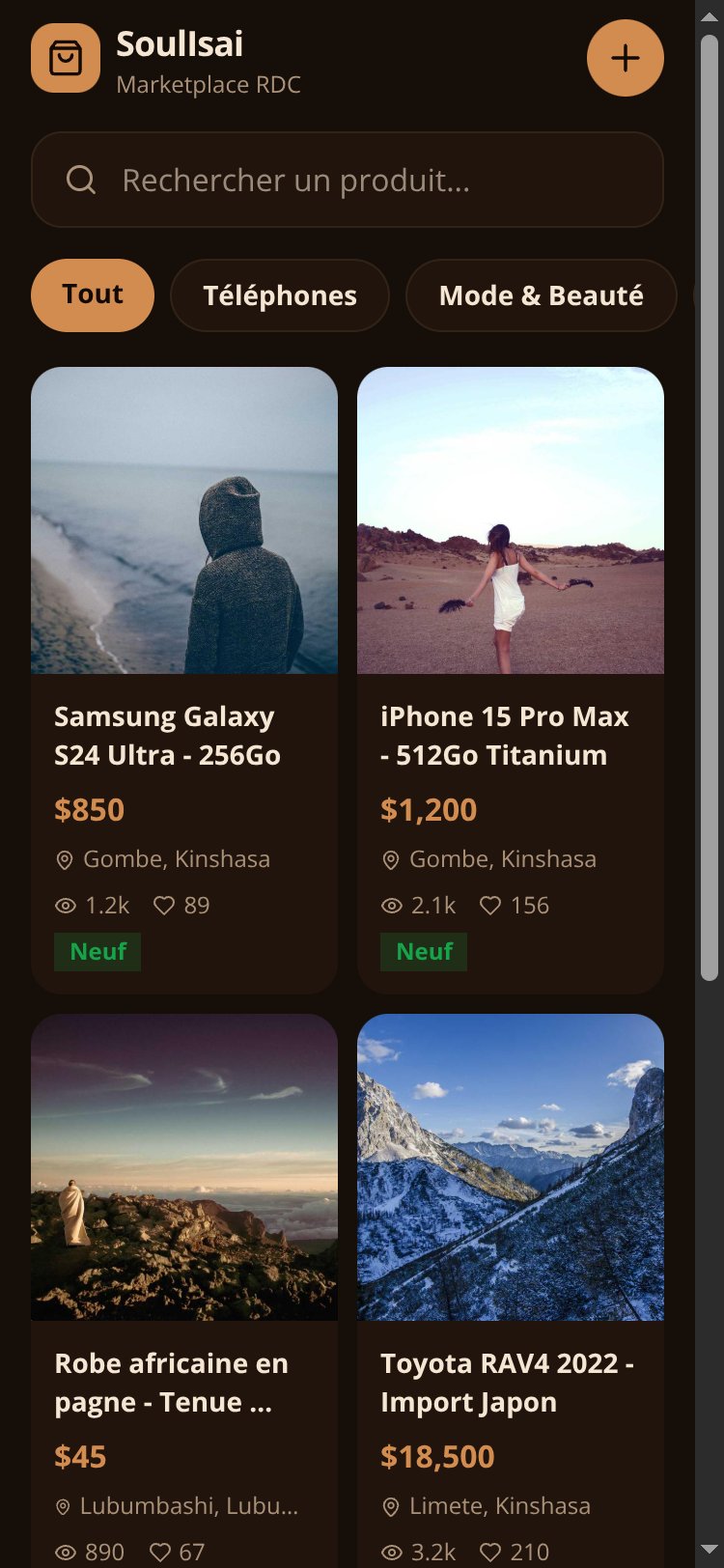This screenshot has height=1568, width=724.
Task: Select the Tout category chip
Action: click(x=93, y=295)
